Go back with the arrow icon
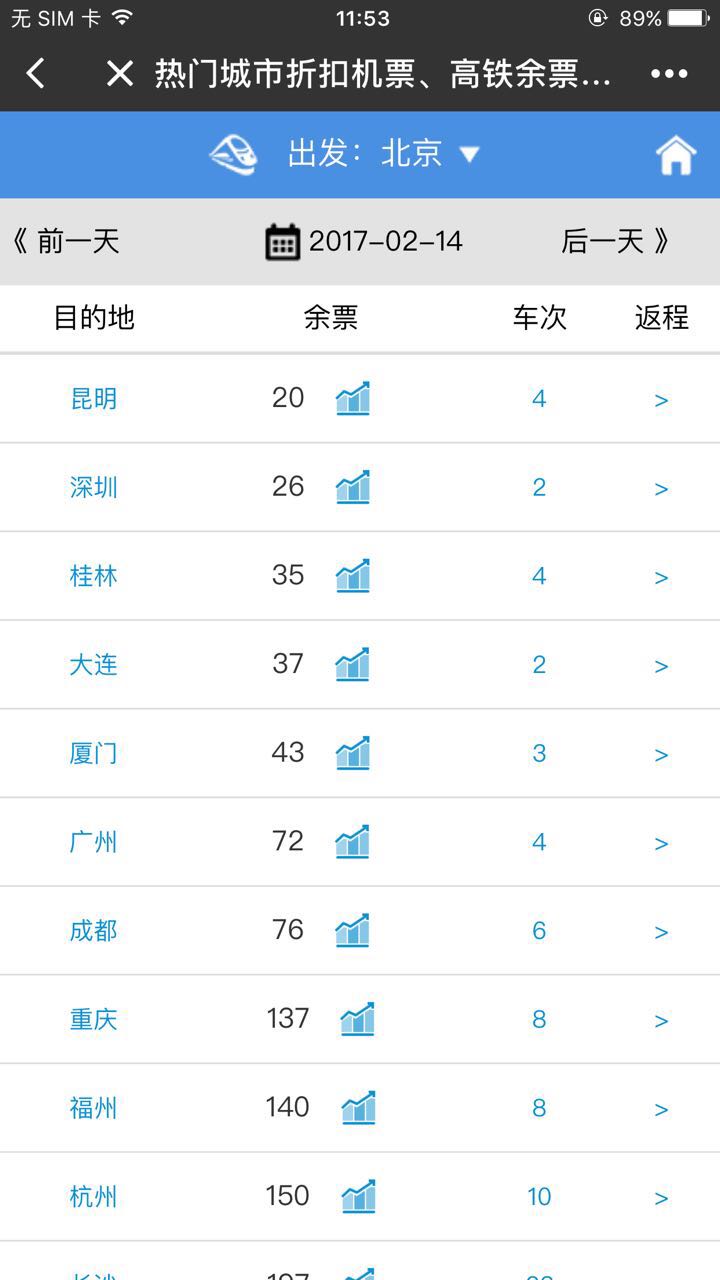 (36, 74)
